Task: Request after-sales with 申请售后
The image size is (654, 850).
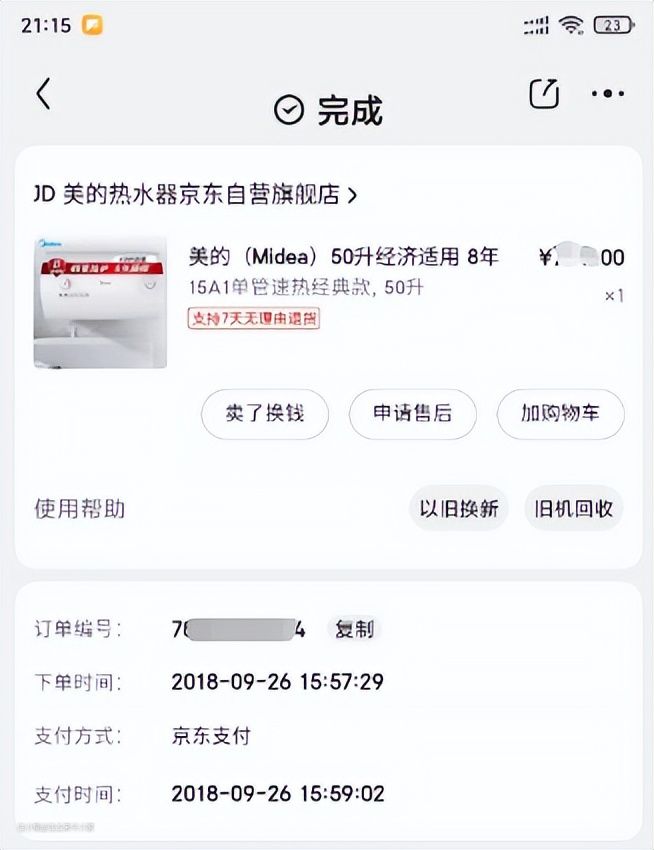Action: [x=412, y=414]
